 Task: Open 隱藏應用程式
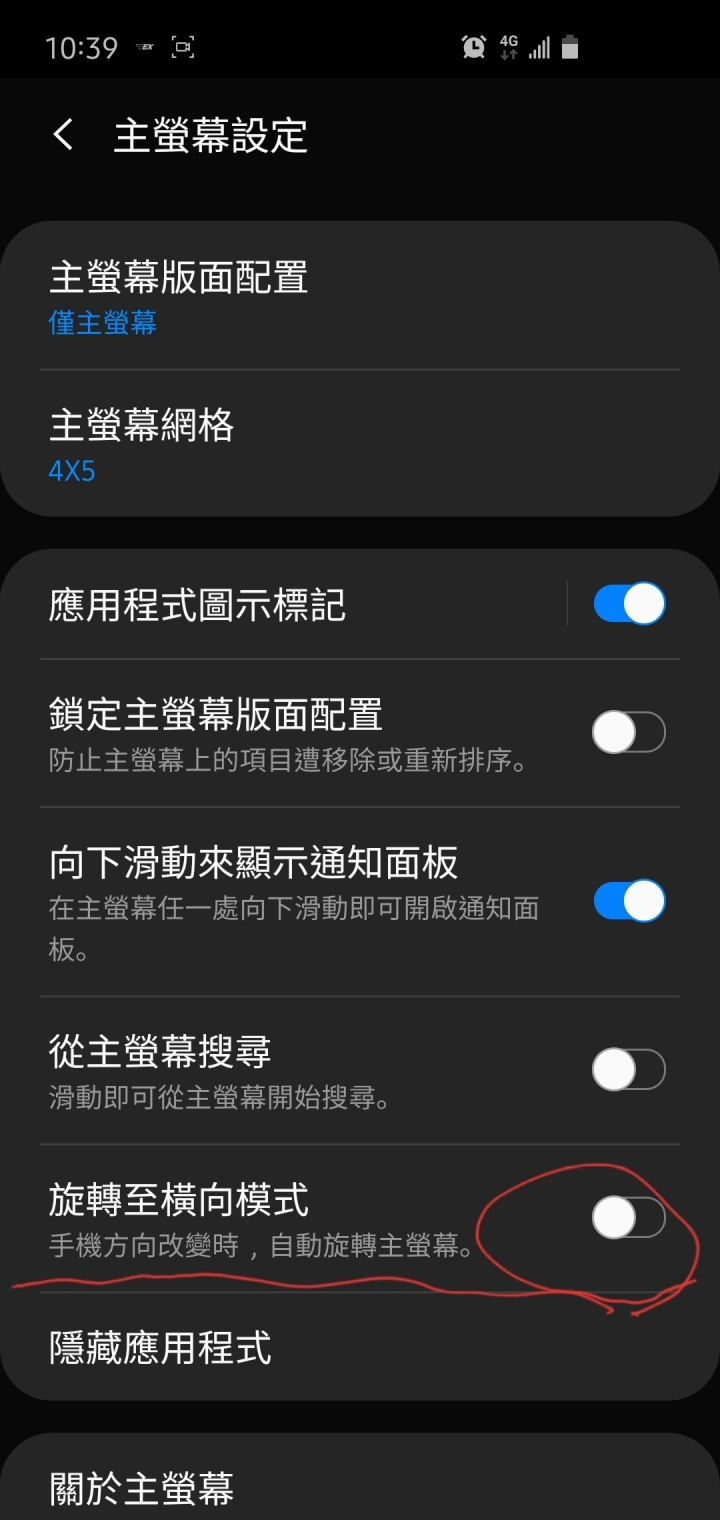tap(360, 1347)
